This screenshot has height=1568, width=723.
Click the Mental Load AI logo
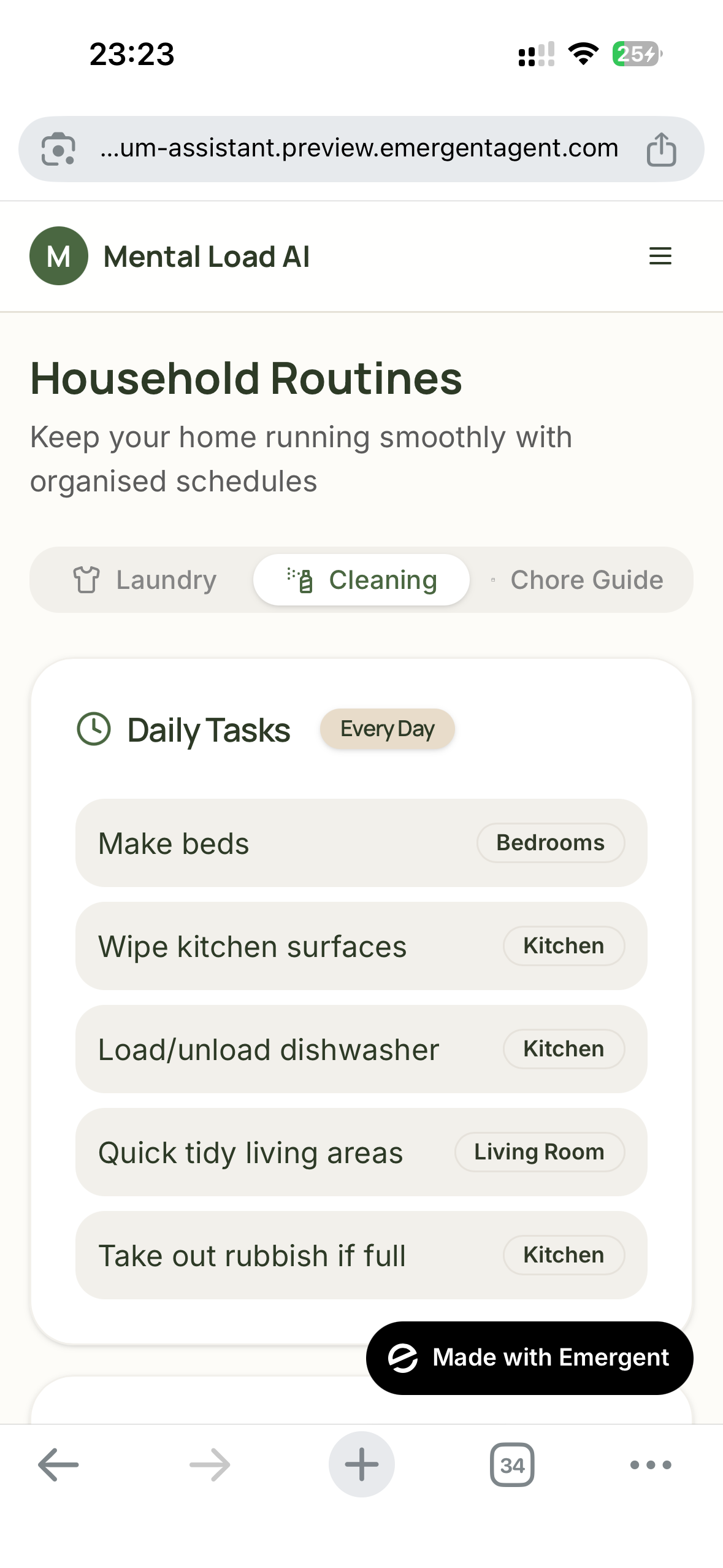59,256
